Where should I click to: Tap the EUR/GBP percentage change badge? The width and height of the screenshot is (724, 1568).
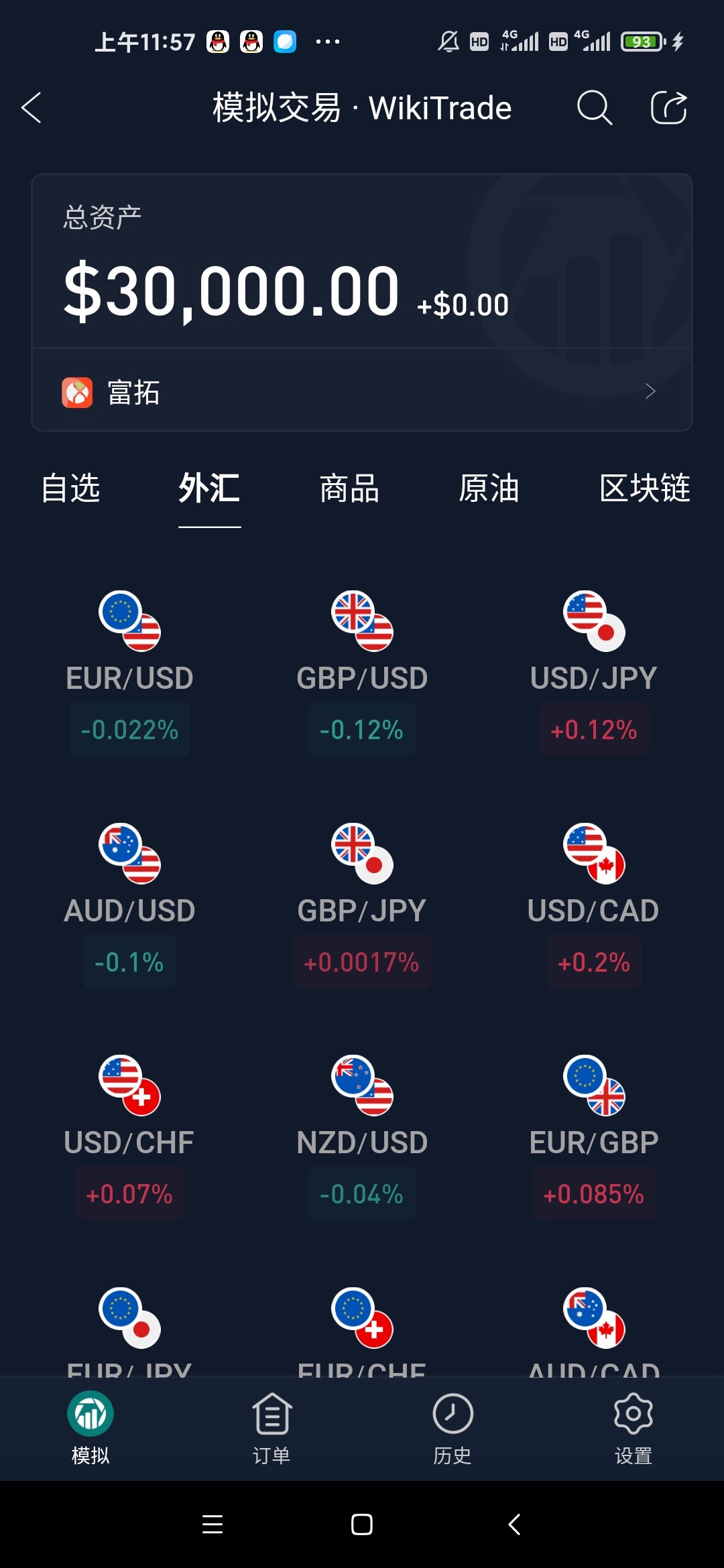[x=593, y=1193]
